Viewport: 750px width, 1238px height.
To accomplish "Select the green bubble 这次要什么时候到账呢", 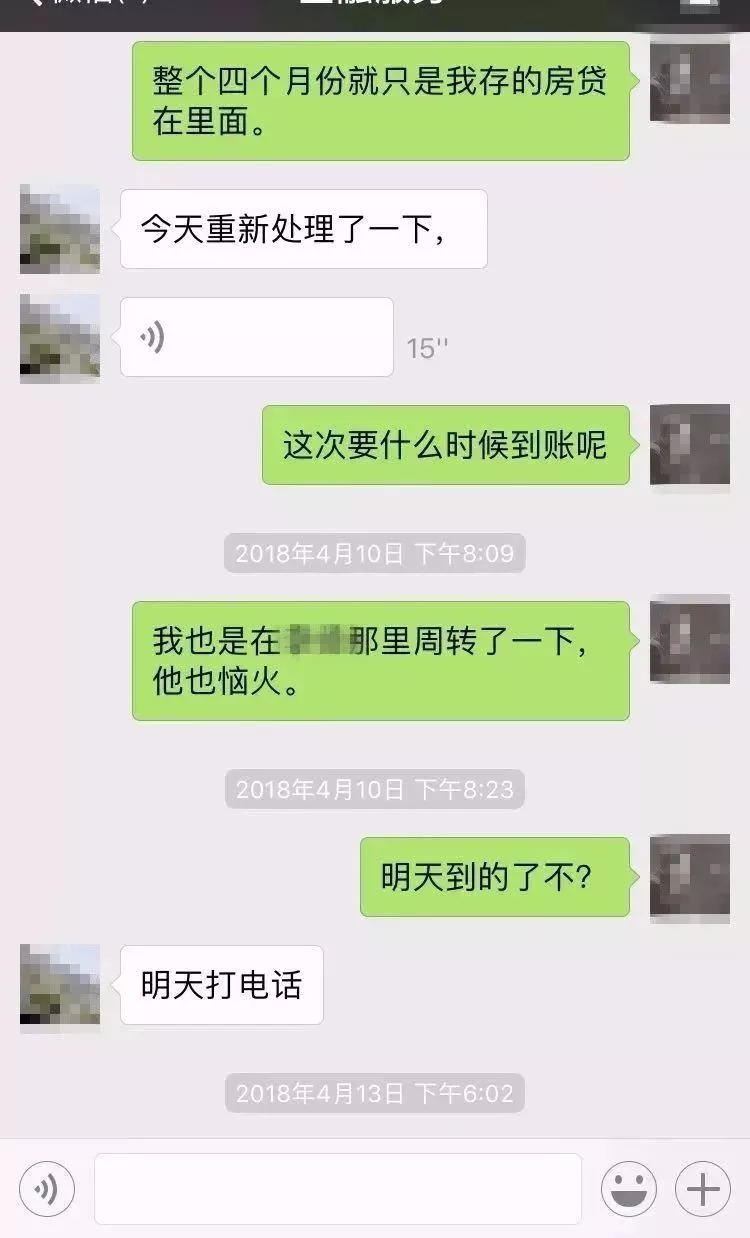I will click(446, 443).
